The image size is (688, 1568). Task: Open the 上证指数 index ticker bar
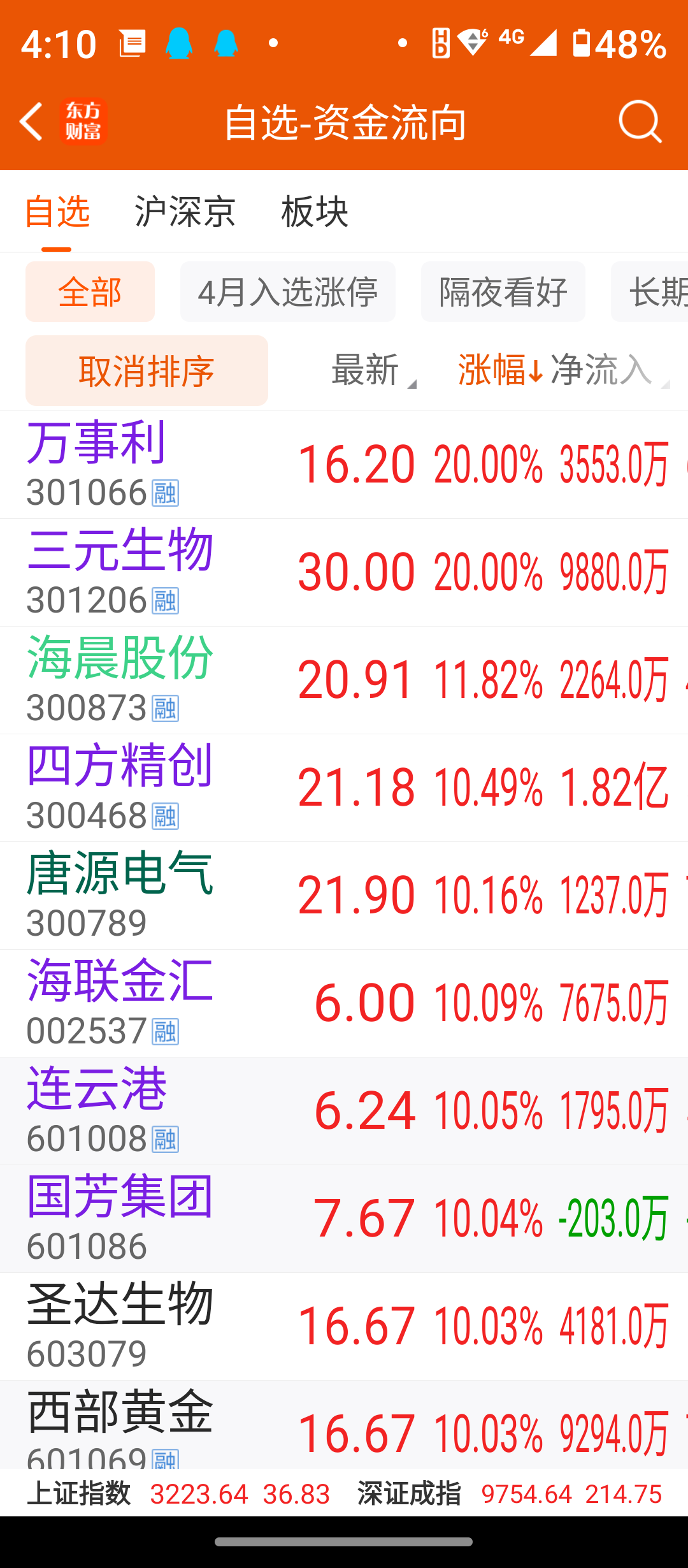[178, 1493]
